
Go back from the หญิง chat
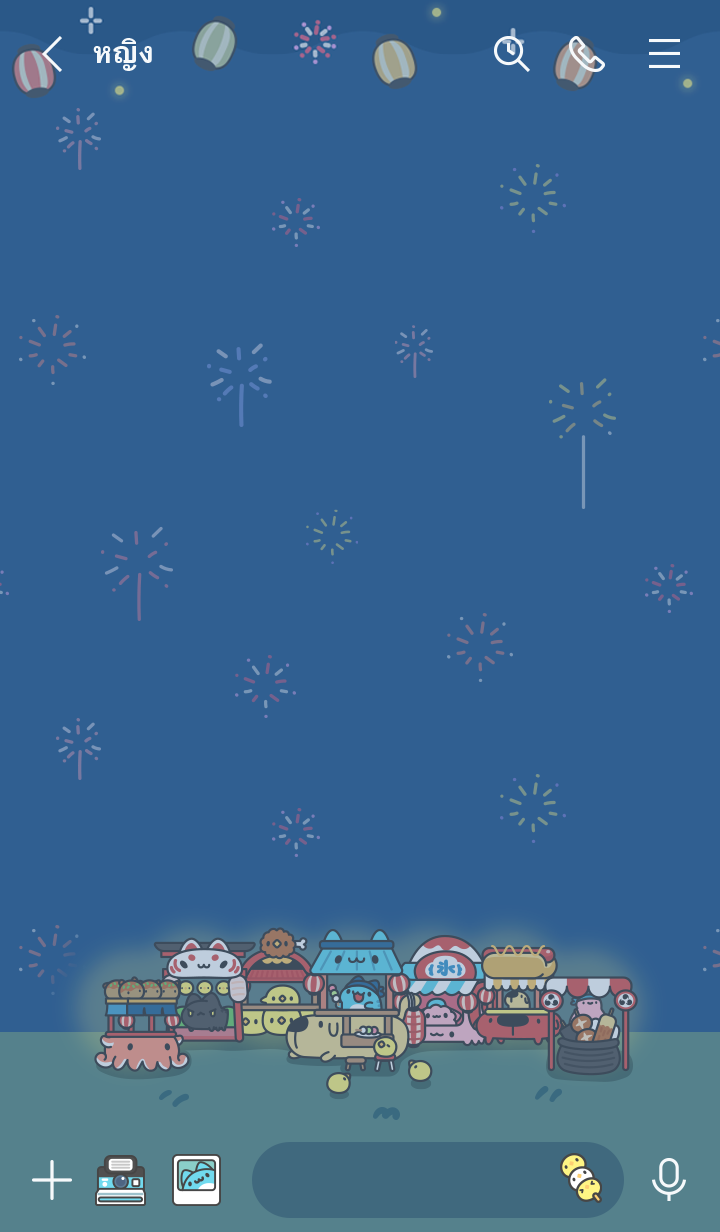point(52,54)
